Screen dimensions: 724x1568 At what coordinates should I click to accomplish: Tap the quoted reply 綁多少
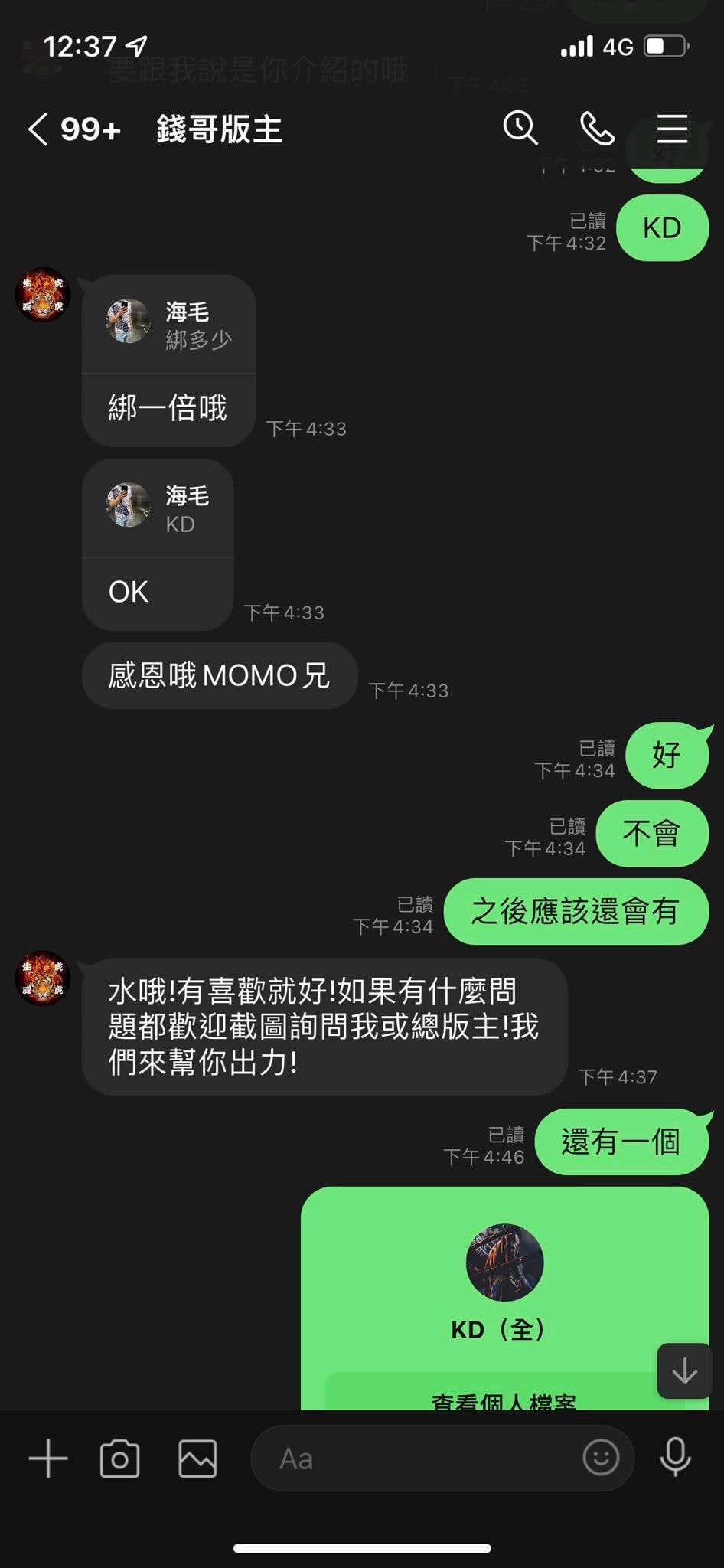pos(168,325)
